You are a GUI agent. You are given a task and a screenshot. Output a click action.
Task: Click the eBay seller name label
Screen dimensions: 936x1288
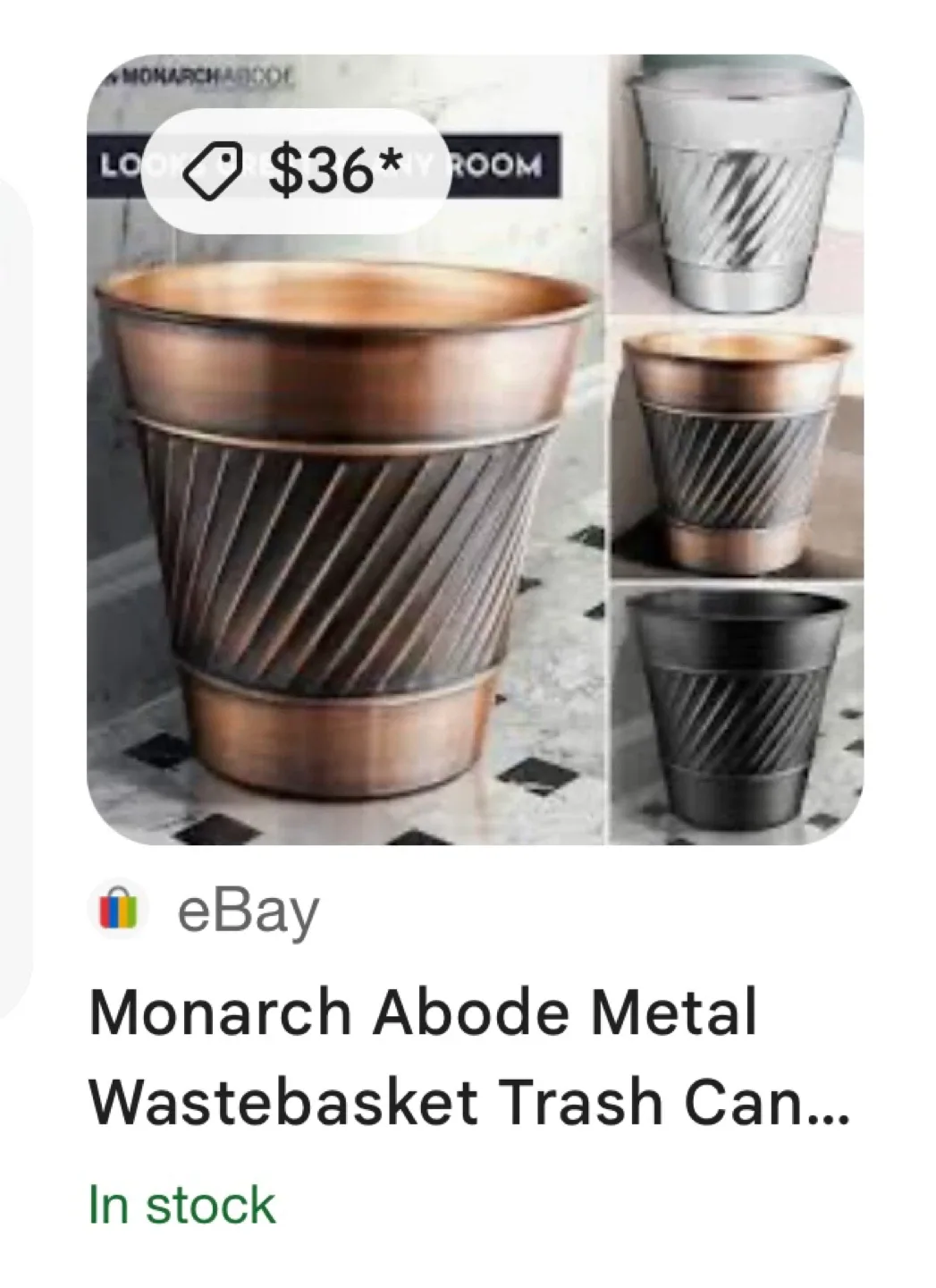[246, 910]
